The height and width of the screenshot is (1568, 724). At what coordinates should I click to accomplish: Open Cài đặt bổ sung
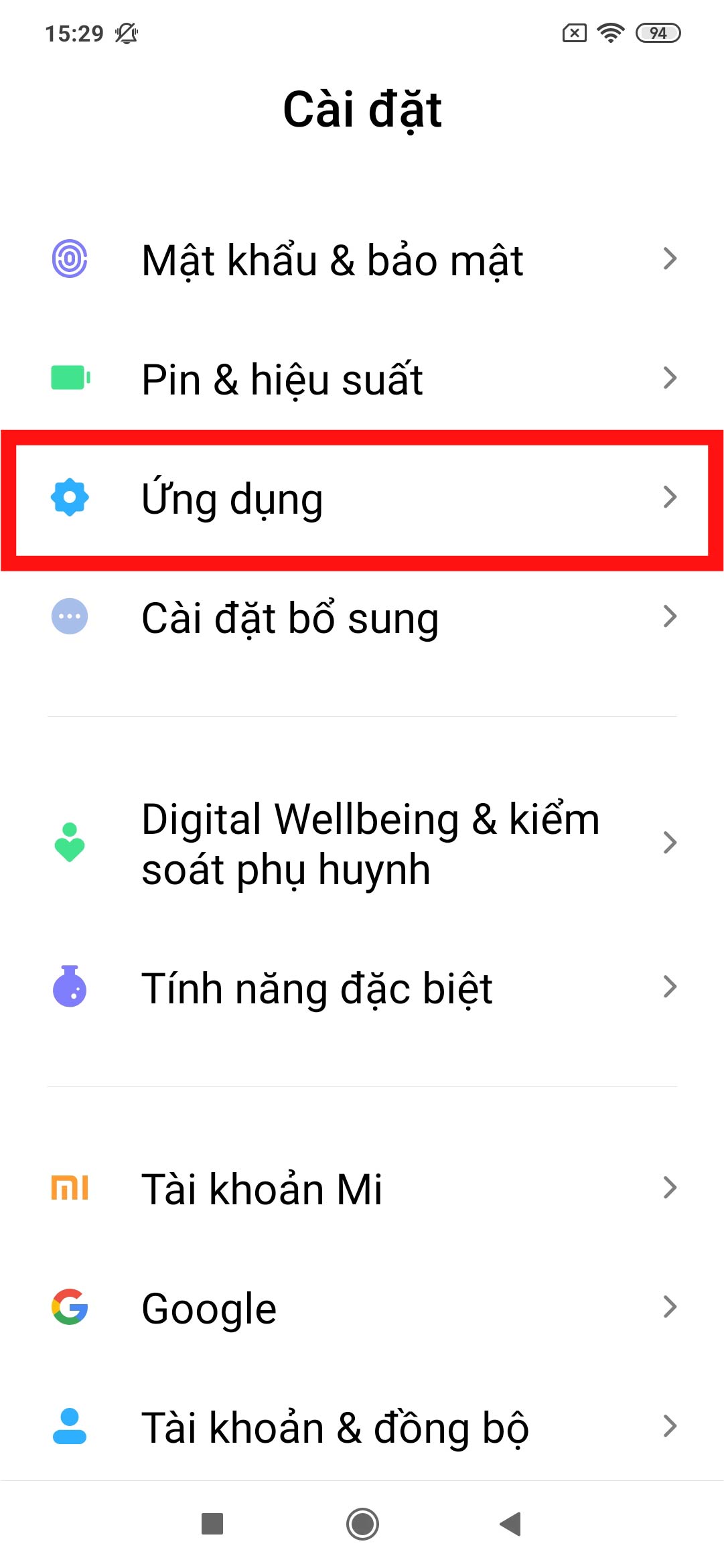(362, 618)
